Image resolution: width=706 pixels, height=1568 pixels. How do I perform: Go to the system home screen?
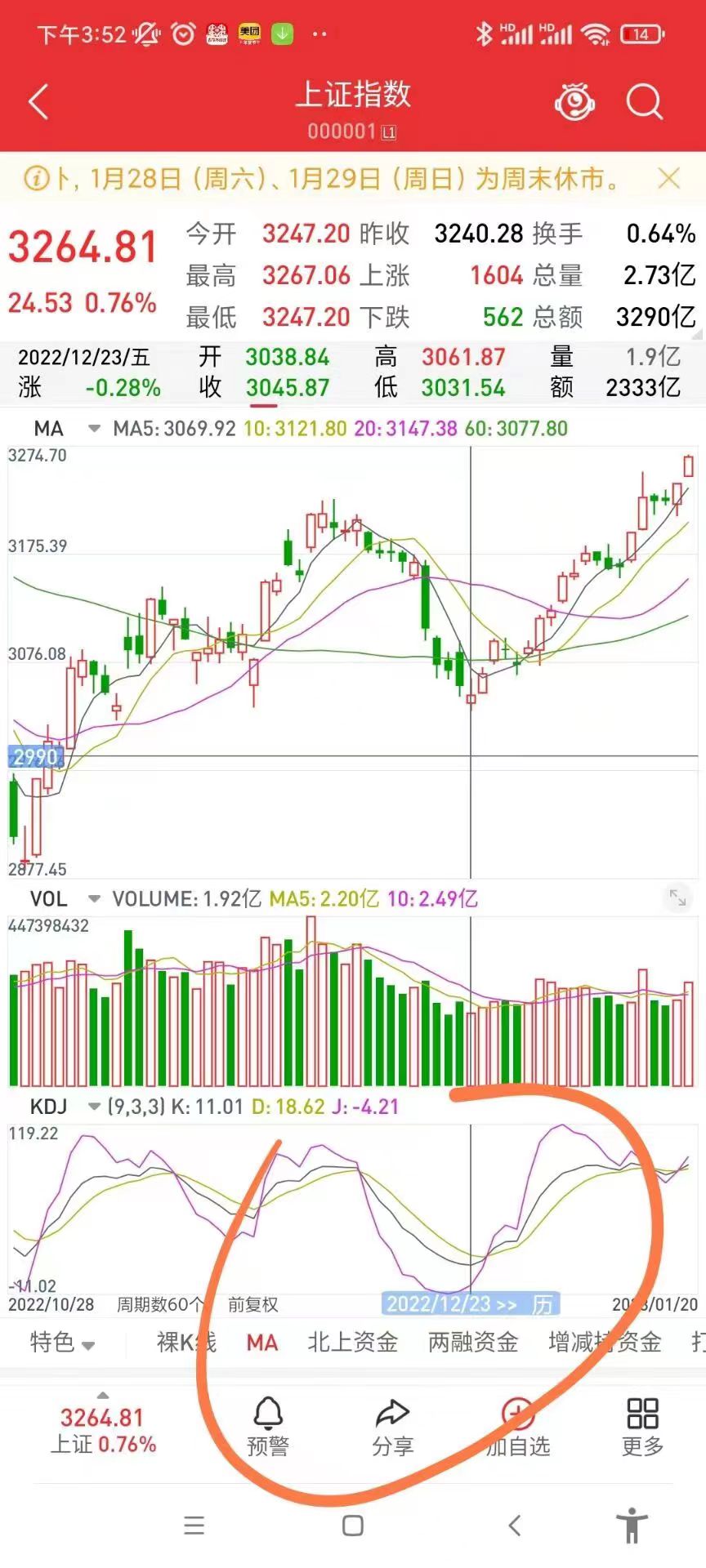[x=353, y=1526]
